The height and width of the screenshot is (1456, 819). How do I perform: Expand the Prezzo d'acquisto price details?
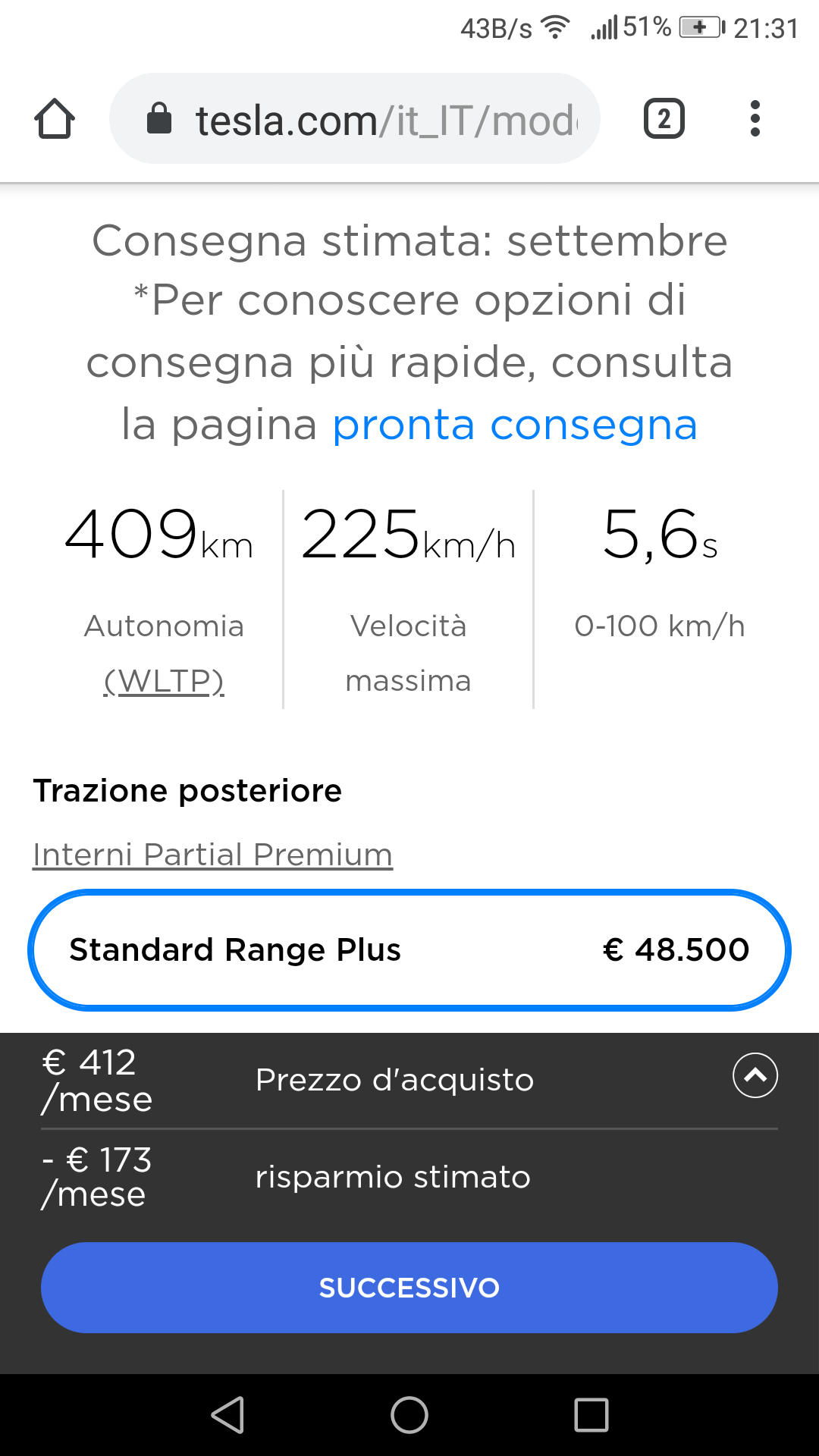pos(755,1075)
